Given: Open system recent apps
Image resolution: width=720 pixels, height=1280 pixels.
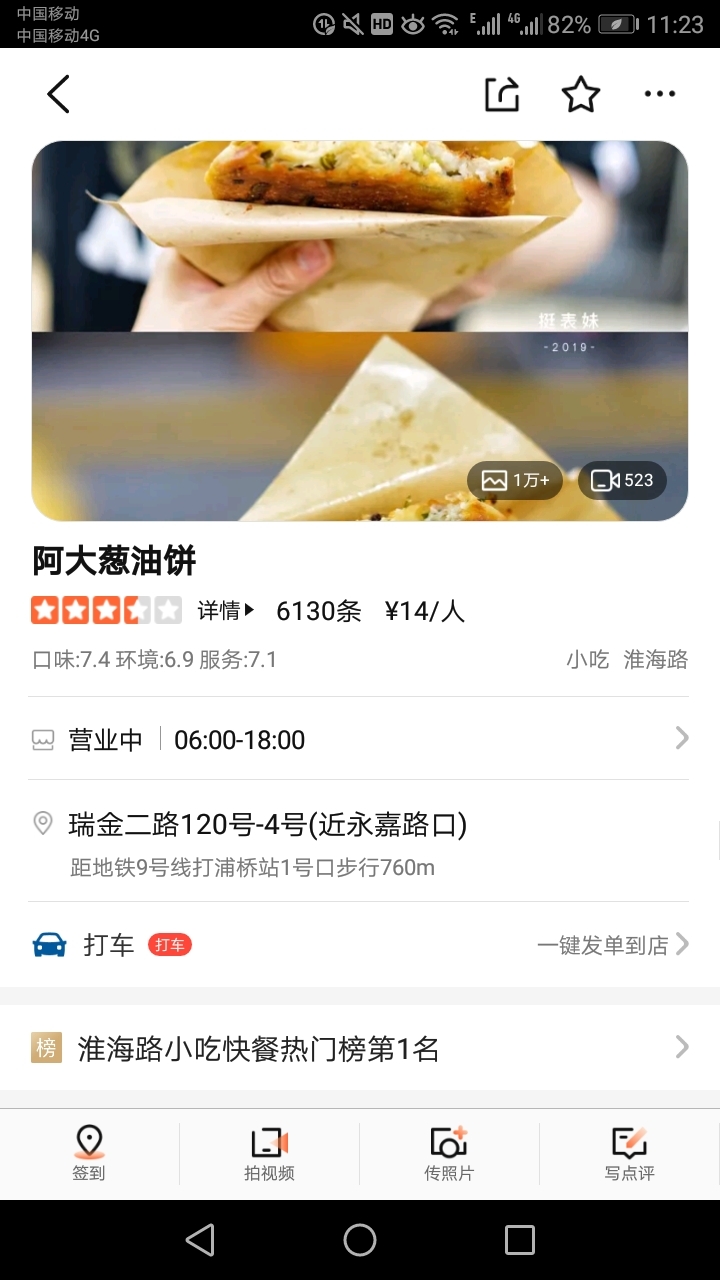Looking at the screenshot, I should [520, 1240].
